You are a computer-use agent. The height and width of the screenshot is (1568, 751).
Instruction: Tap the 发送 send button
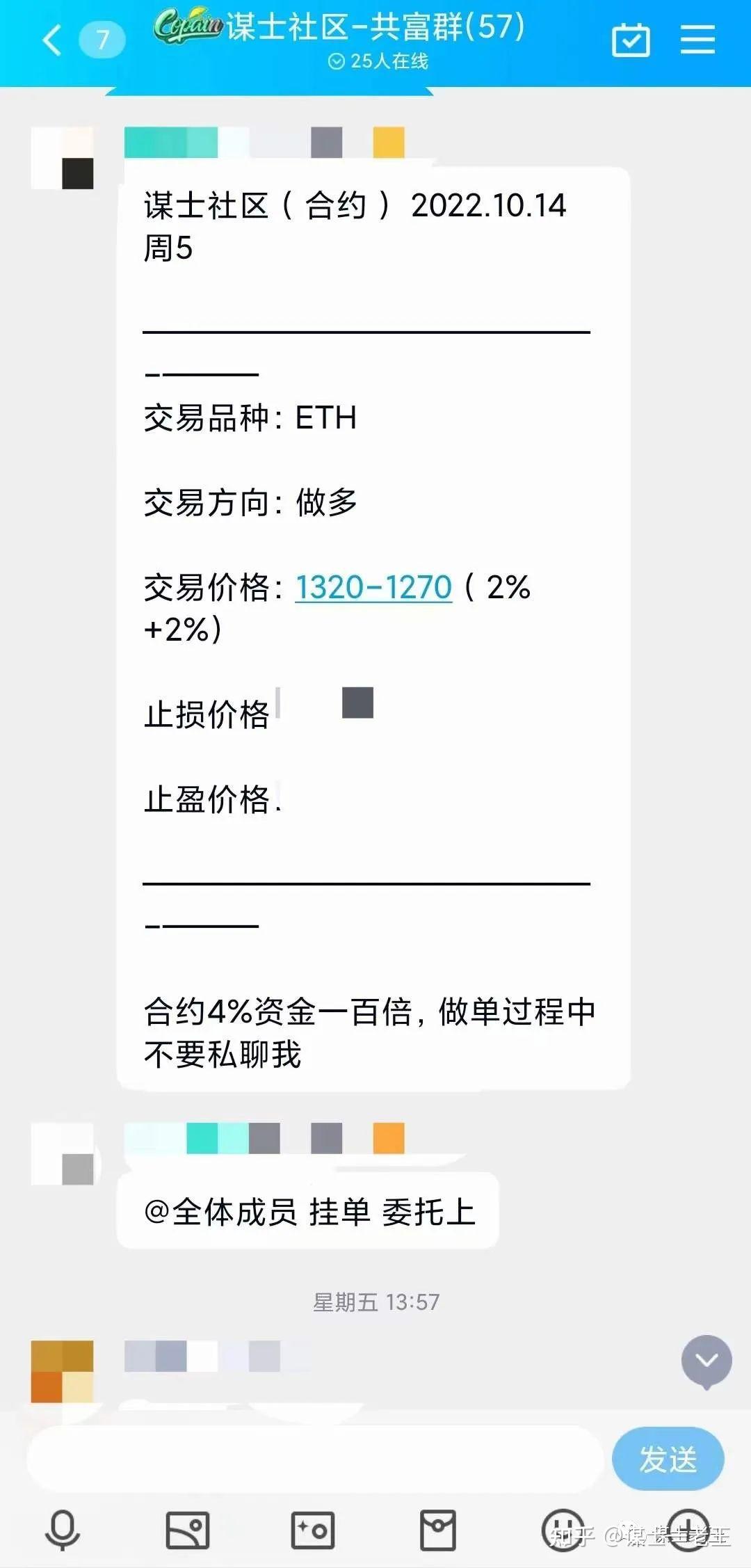click(x=668, y=1459)
